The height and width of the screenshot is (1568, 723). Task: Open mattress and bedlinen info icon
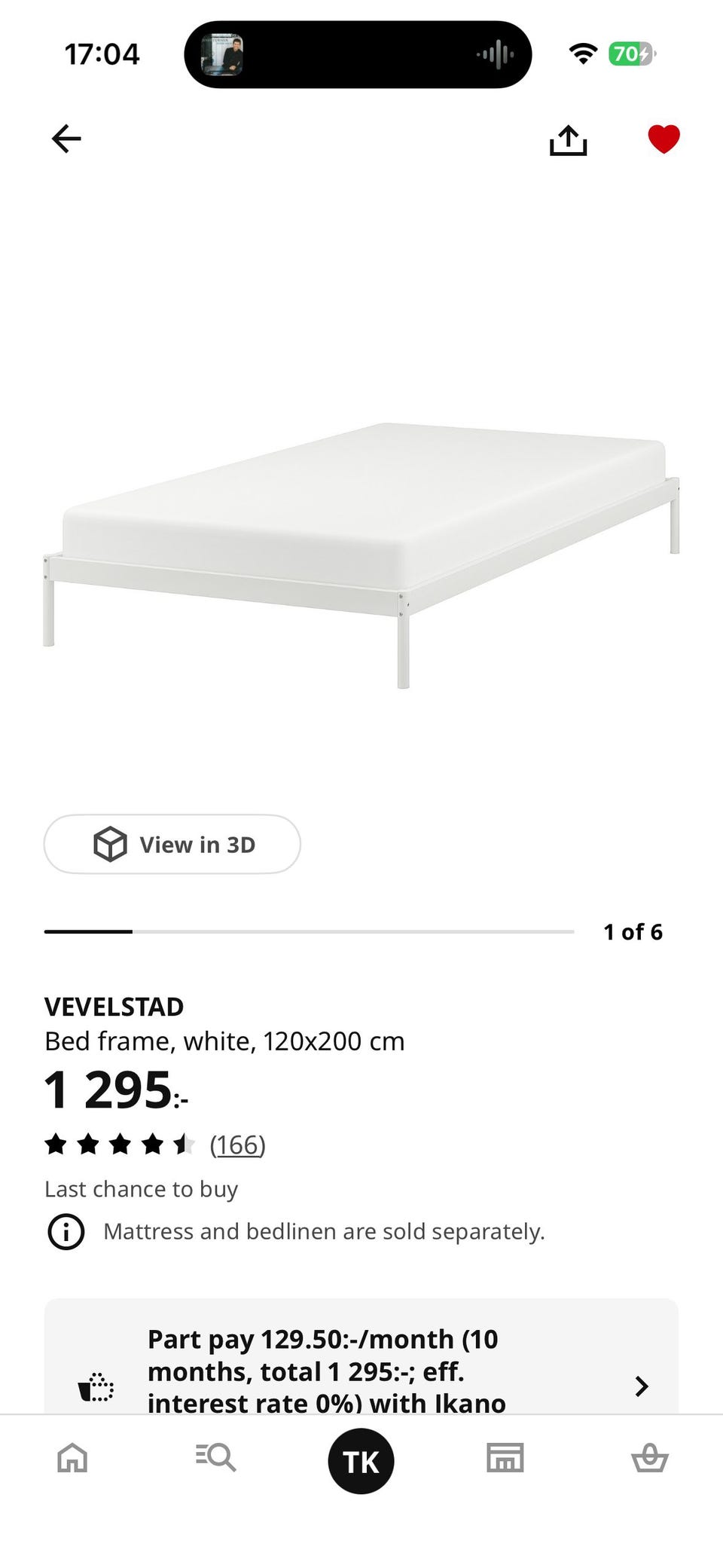(66, 1232)
